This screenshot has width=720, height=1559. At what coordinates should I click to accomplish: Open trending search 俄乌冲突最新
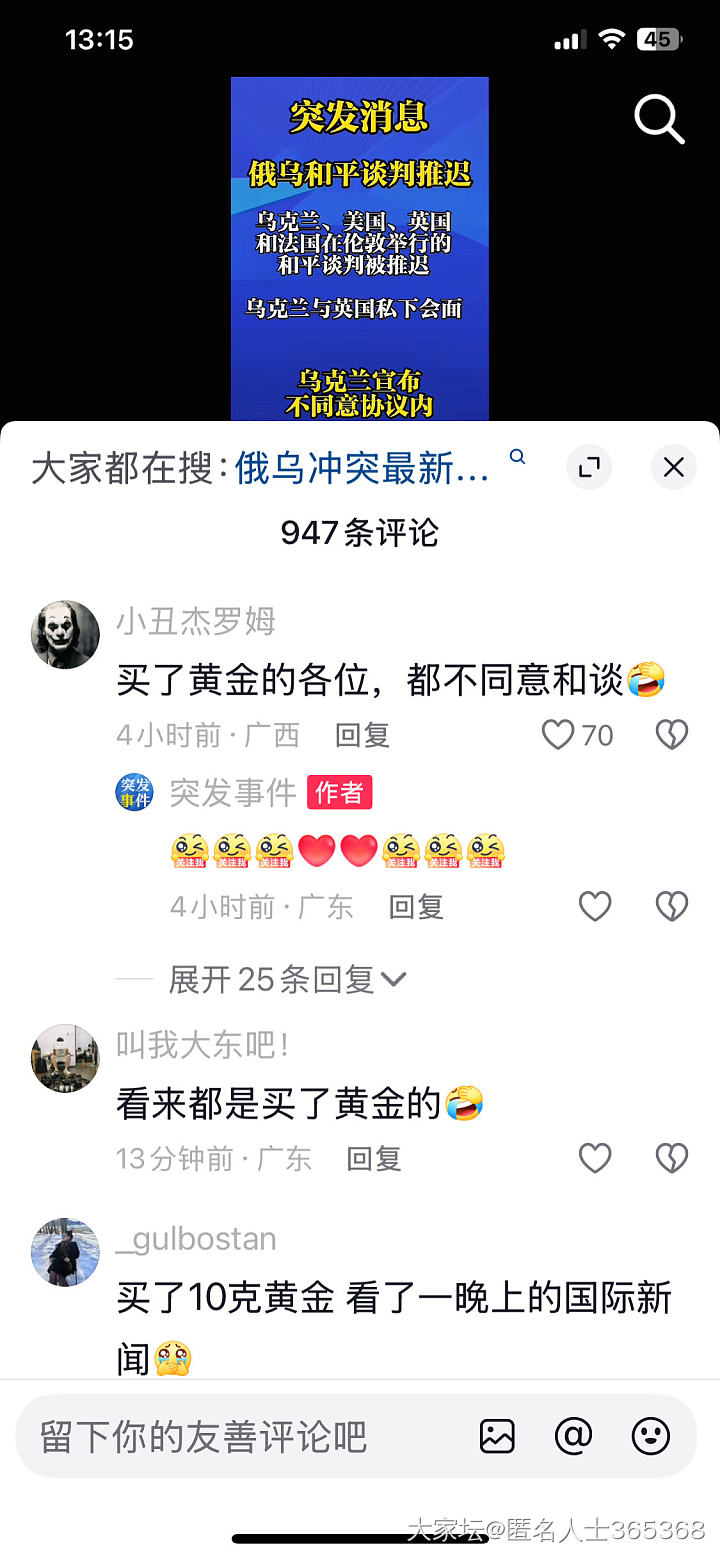click(362, 468)
